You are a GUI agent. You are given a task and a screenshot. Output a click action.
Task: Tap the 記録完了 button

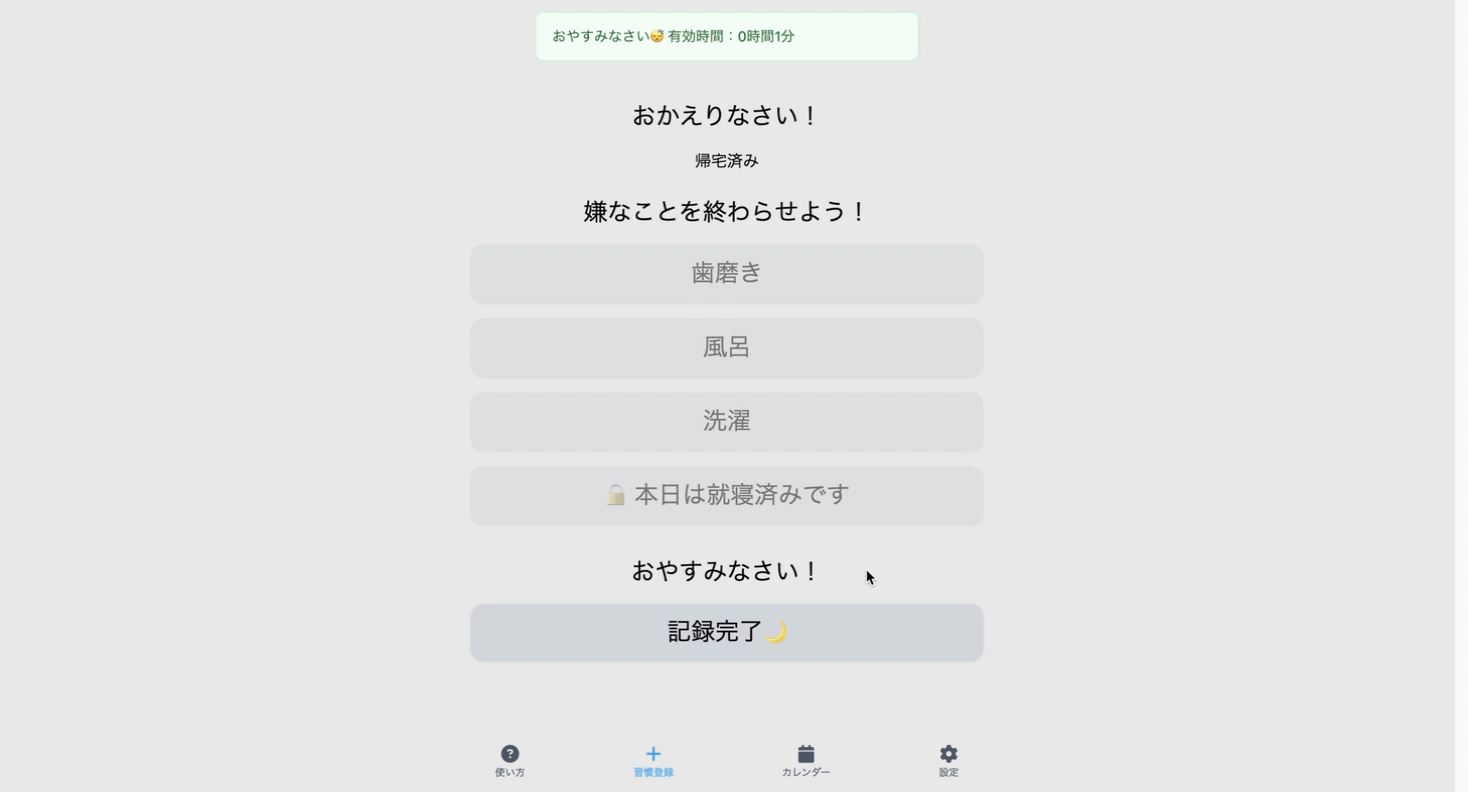click(726, 632)
